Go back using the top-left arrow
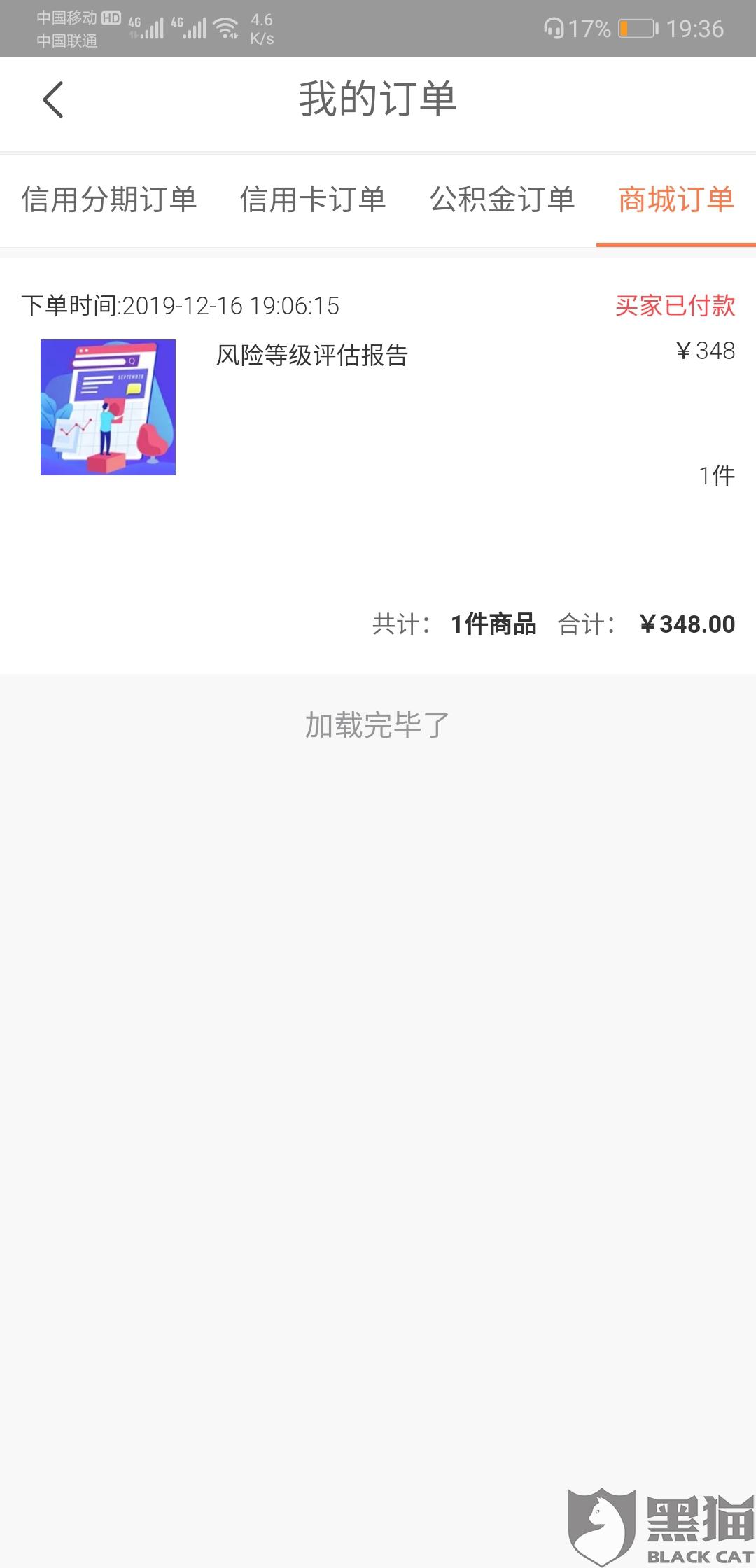Viewport: 756px width, 1568px height. [x=53, y=99]
